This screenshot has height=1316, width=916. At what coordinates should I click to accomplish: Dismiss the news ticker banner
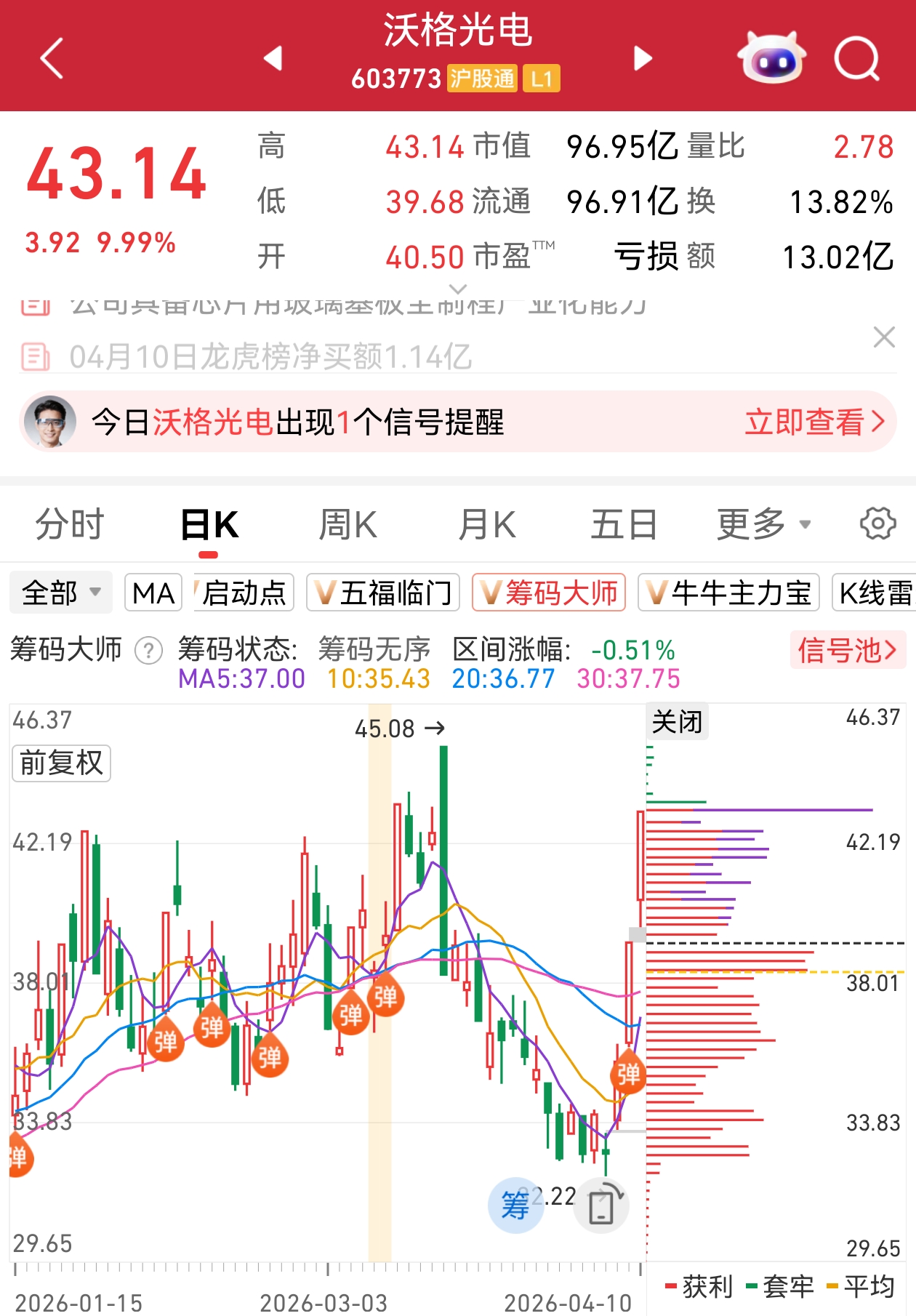pos(883,337)
